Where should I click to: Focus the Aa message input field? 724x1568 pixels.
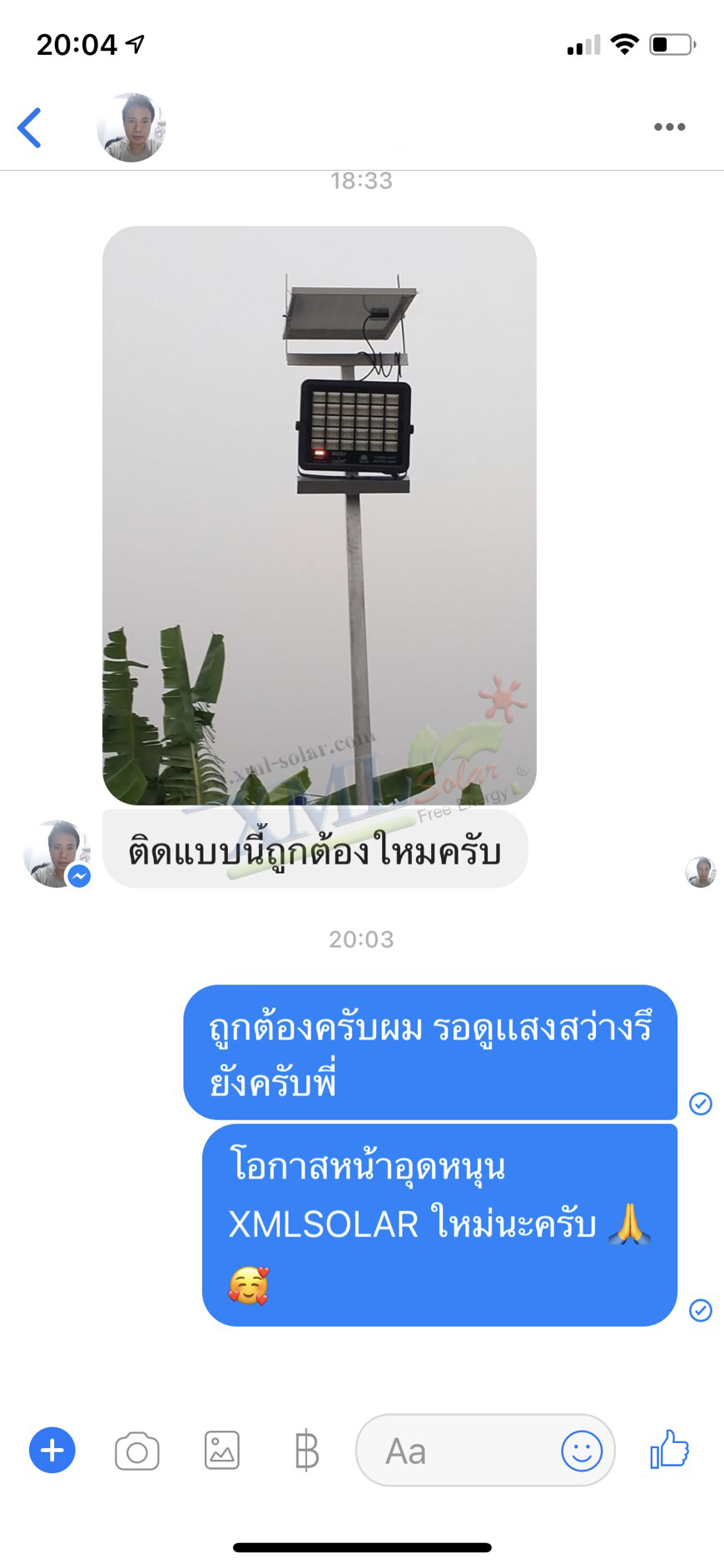pos(458,1451)
